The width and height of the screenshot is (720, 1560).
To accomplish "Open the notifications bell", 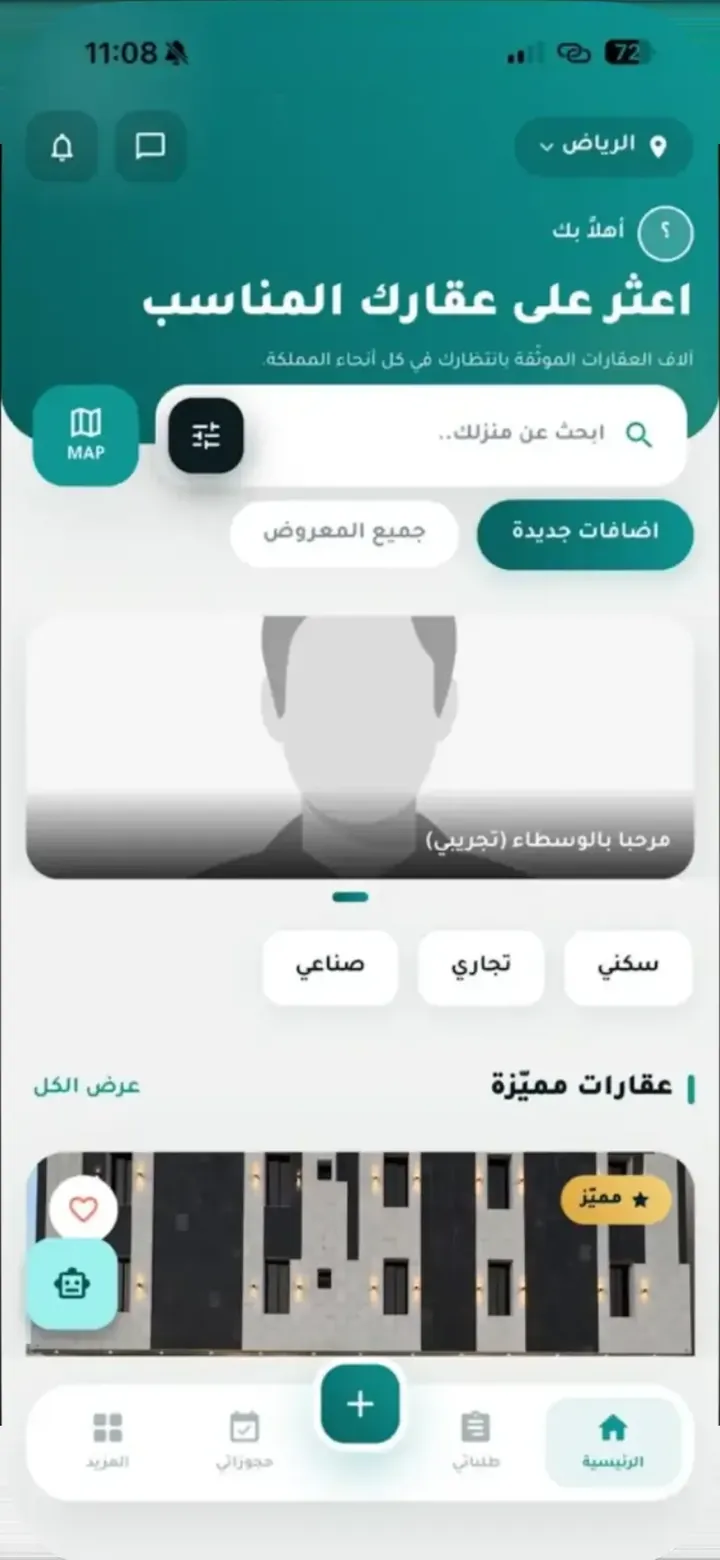I will (x=62, y=147).
